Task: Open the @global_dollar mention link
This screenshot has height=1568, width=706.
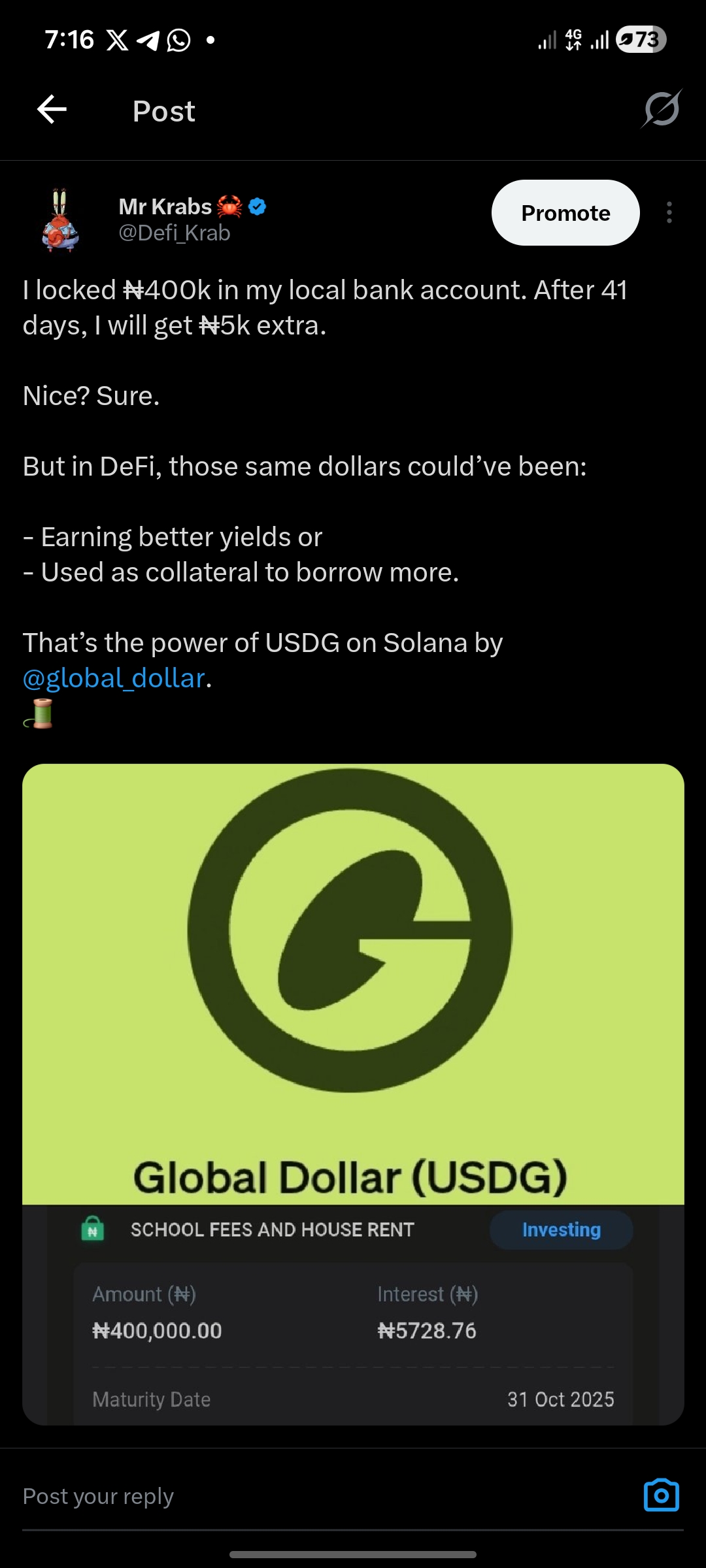Action: click(114, 678)
